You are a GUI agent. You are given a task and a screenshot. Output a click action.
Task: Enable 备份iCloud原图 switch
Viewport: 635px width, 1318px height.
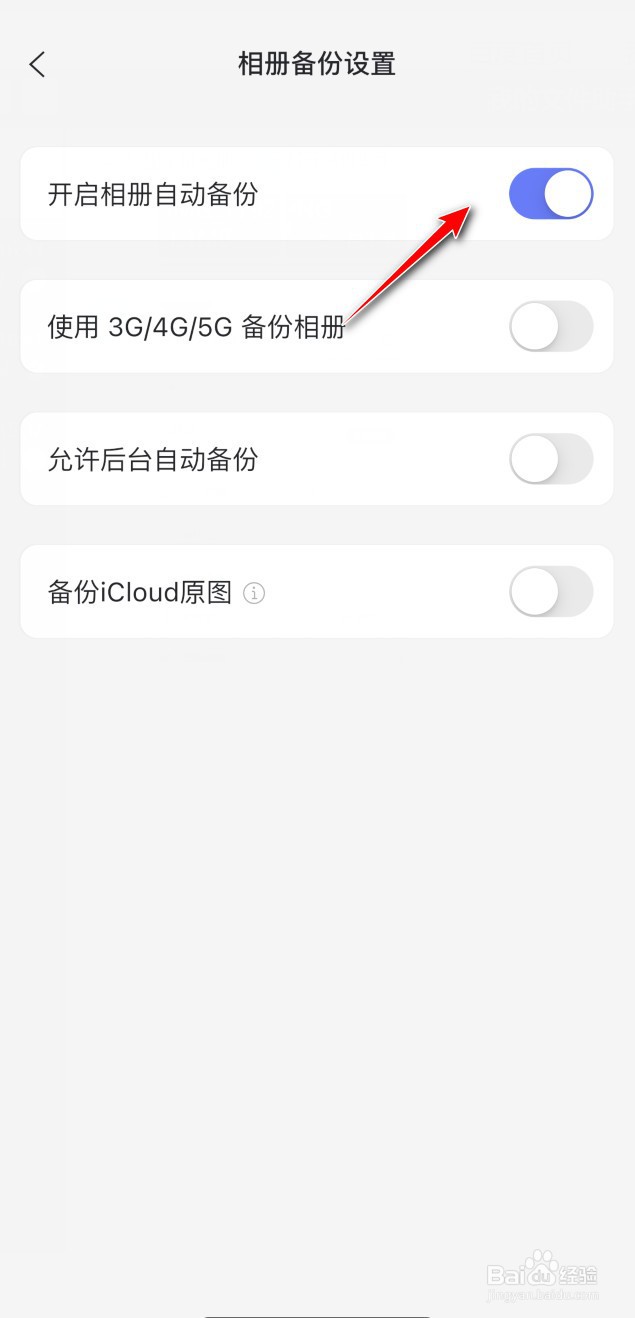point(551,592)
